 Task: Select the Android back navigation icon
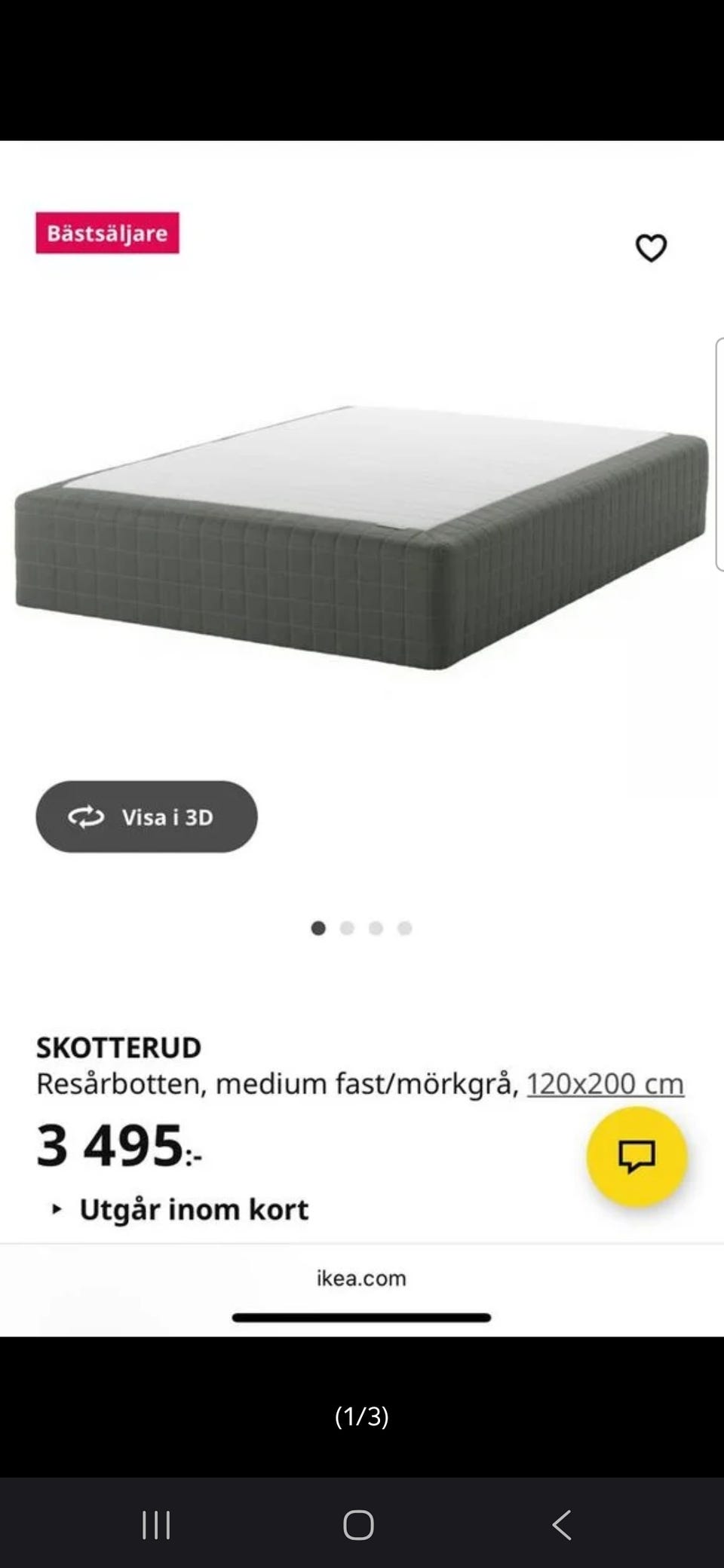point(562,1526)
